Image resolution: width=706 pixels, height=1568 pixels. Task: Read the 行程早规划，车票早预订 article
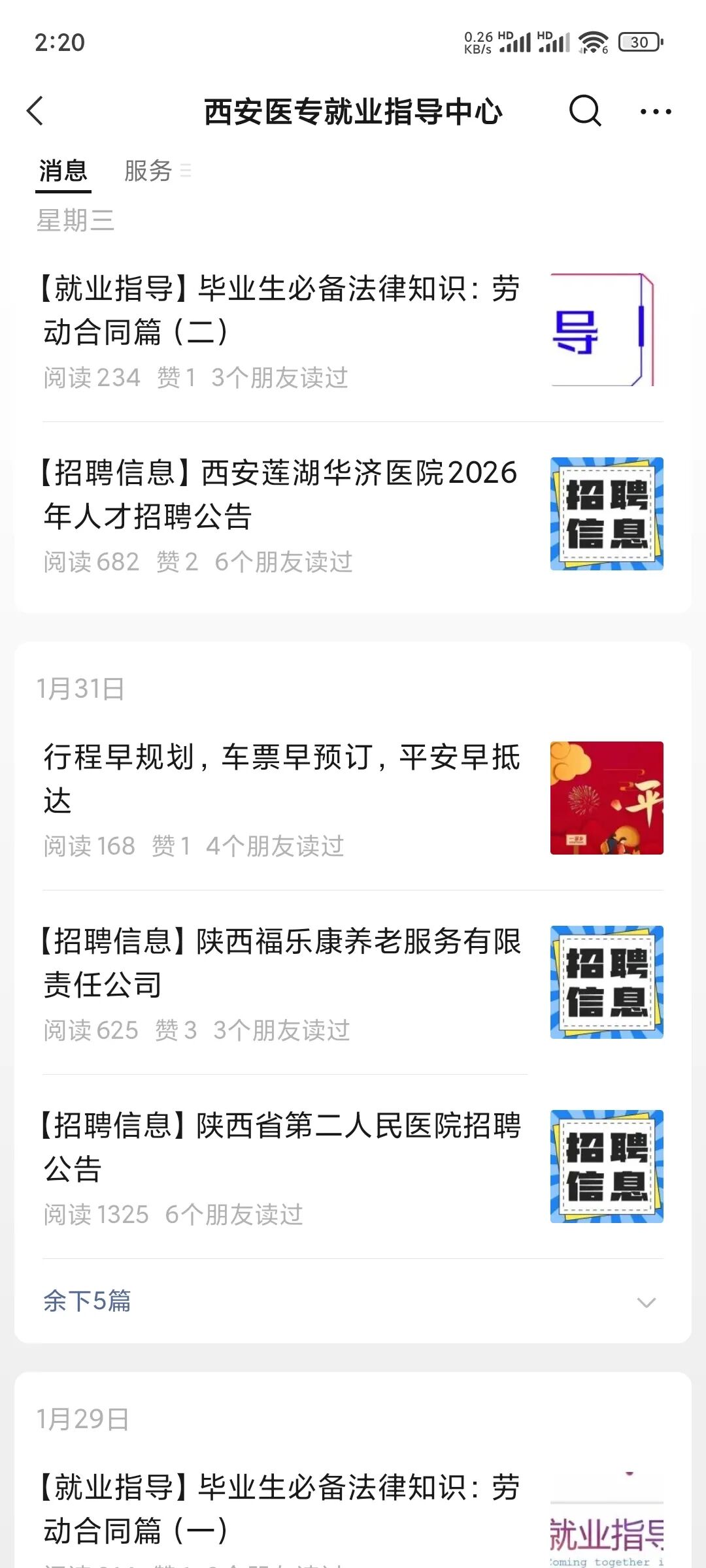pyautogui.click(x=281, y=779)
